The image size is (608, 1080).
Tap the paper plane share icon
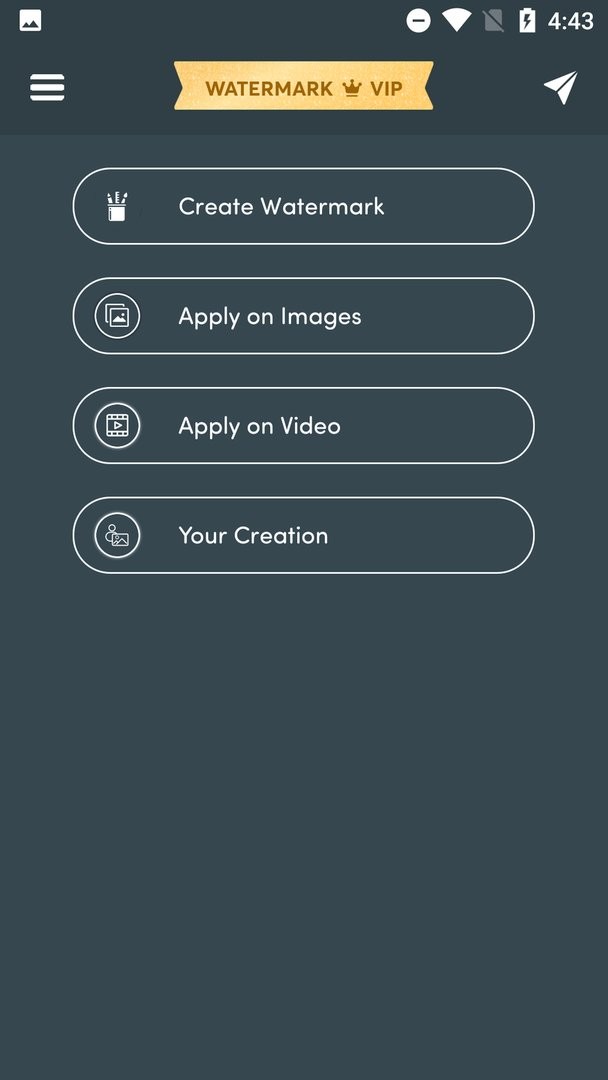(561, 87)
